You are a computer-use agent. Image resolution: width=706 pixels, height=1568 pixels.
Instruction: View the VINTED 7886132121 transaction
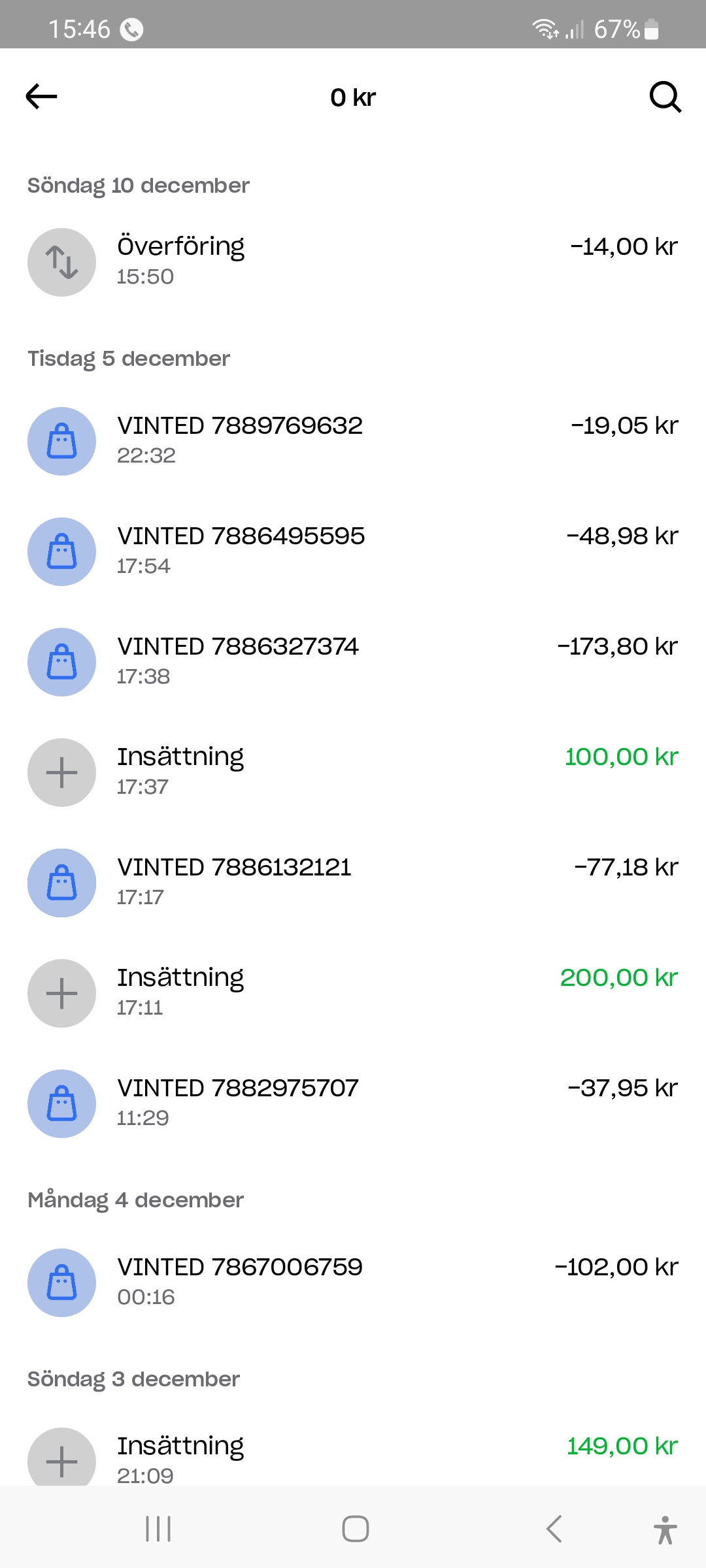[x=353, y=882]
